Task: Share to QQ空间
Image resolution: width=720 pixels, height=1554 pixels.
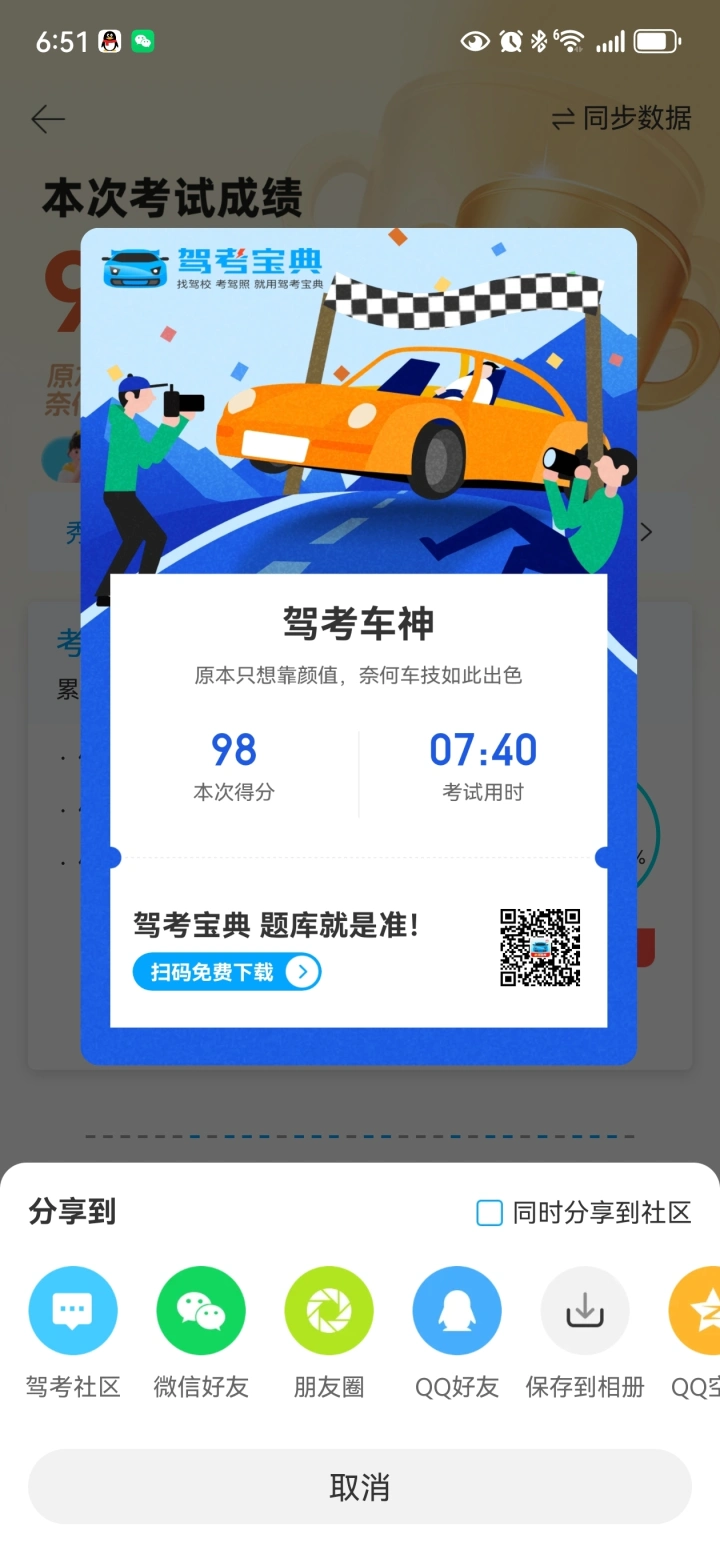Action: [x=700, y=1311]
